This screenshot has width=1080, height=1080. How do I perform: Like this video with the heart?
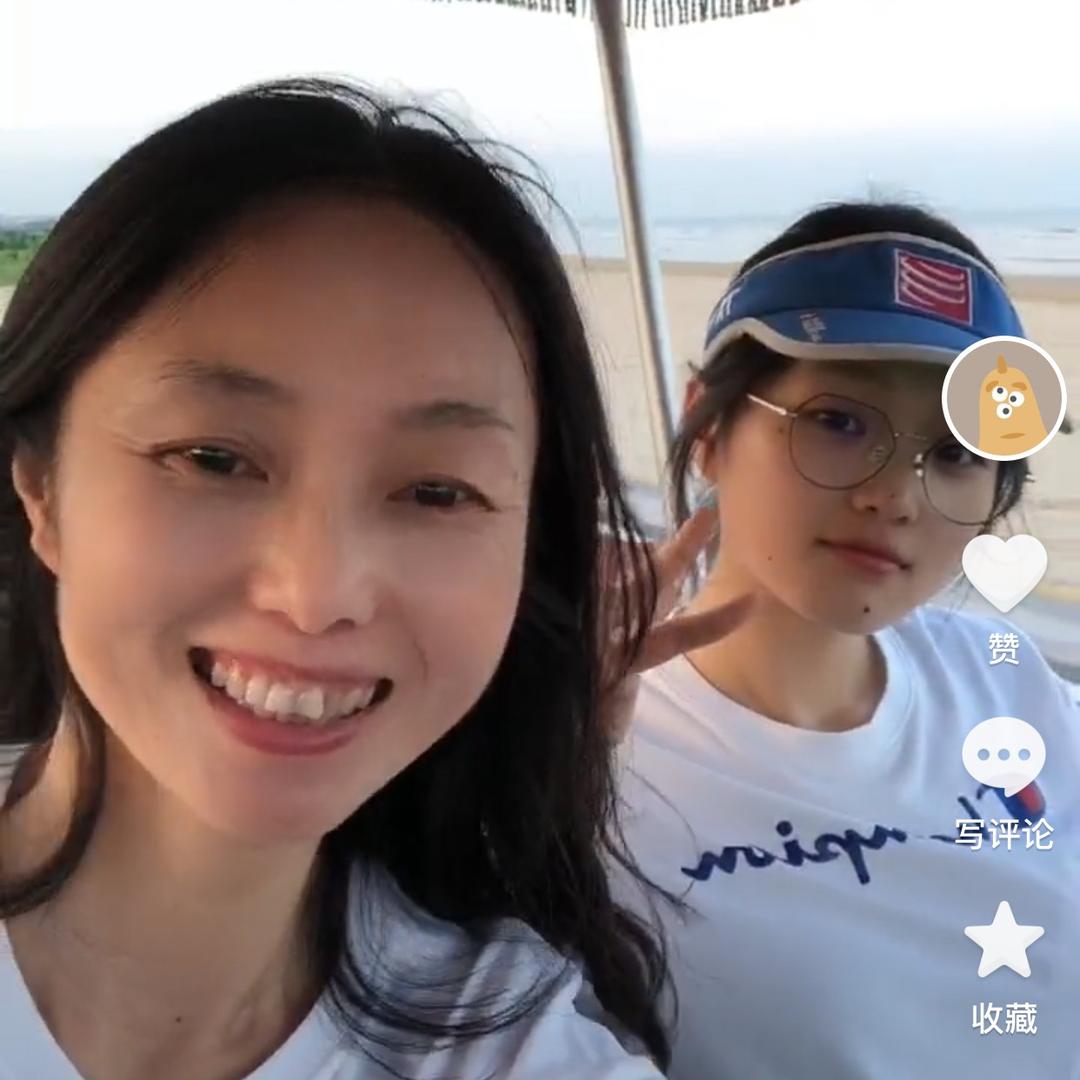pyautogui.click(x=1004, y=573)
